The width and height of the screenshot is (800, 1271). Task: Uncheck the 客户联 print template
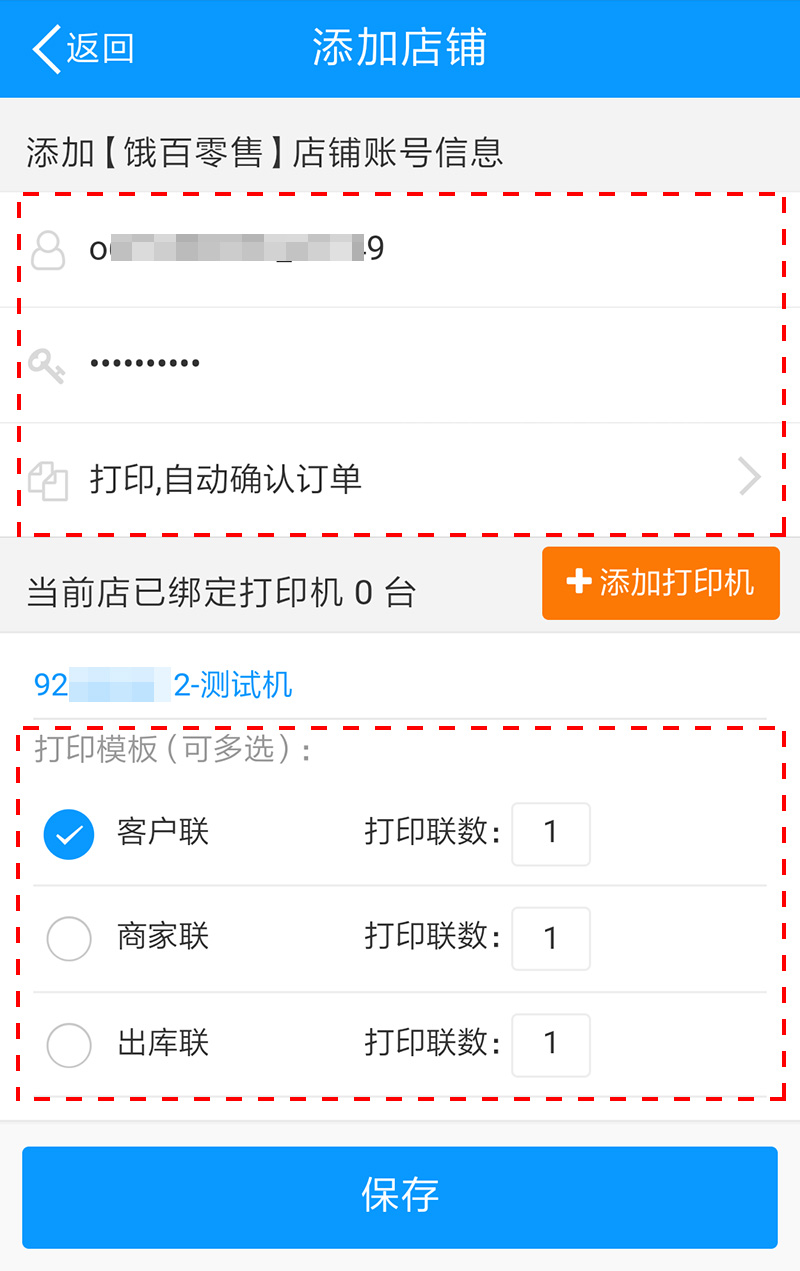[x=69, y=835]
